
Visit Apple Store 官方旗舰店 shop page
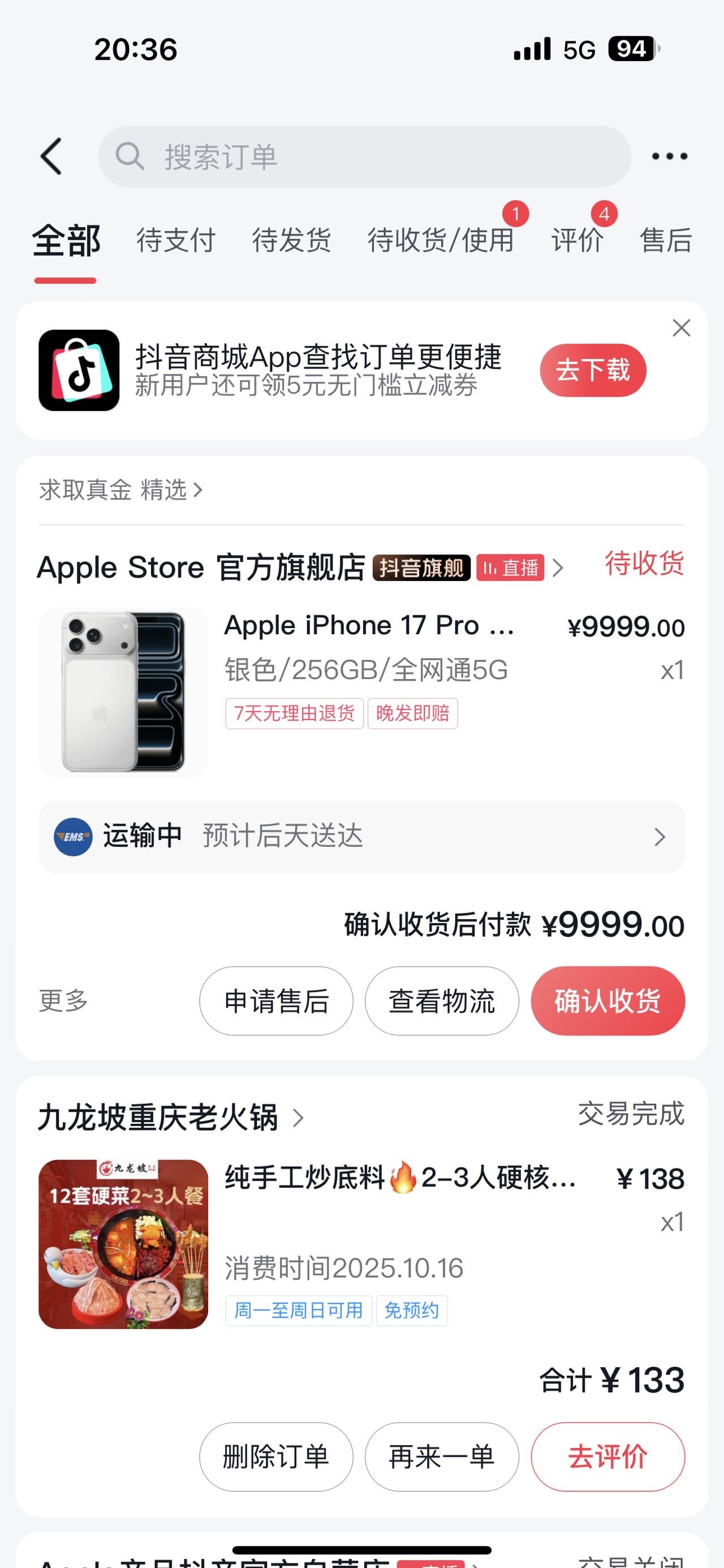pyautogui.click(x=201, y=568)
